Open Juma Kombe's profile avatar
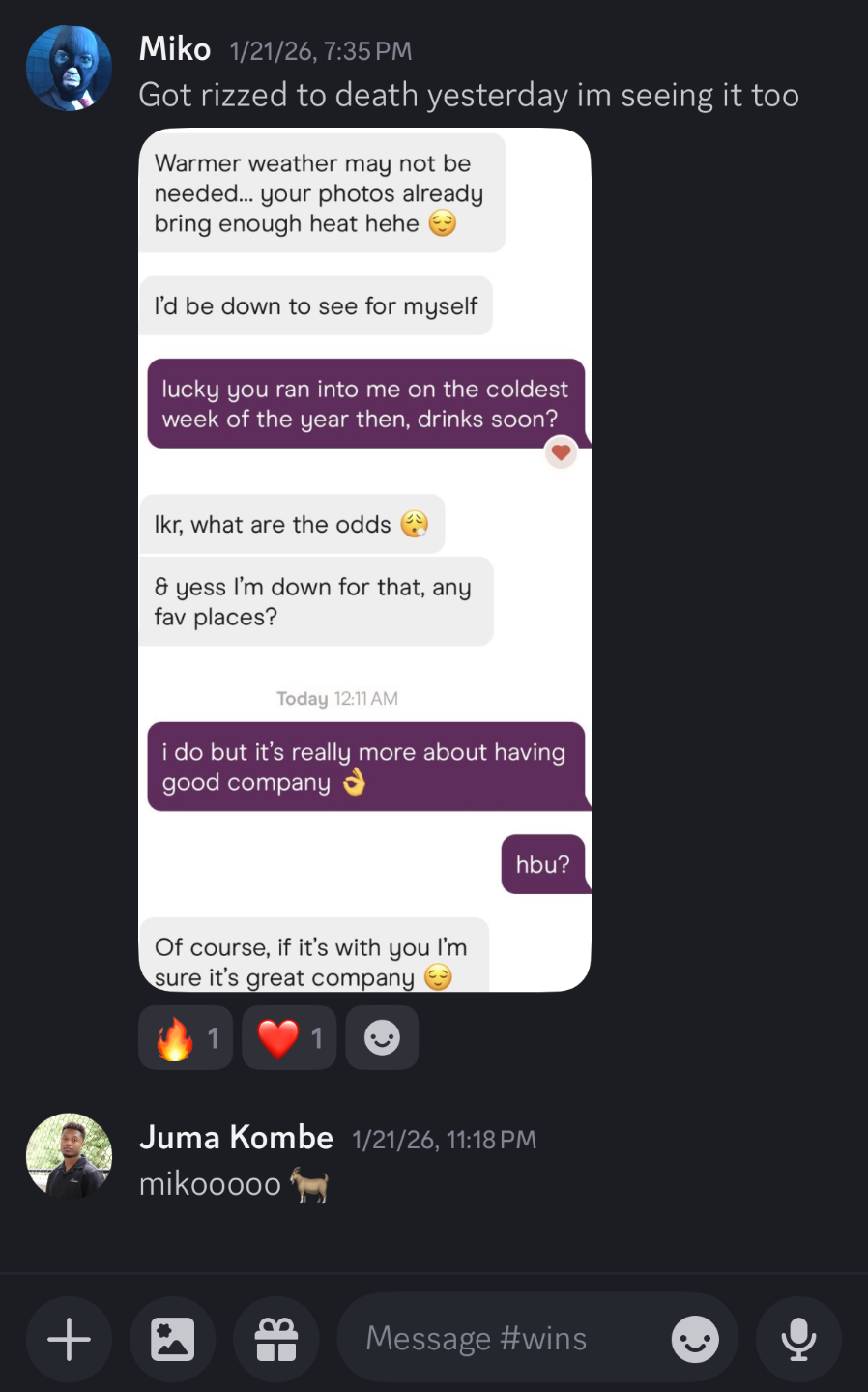868x1392 pixels. [x=69, y=1156]
